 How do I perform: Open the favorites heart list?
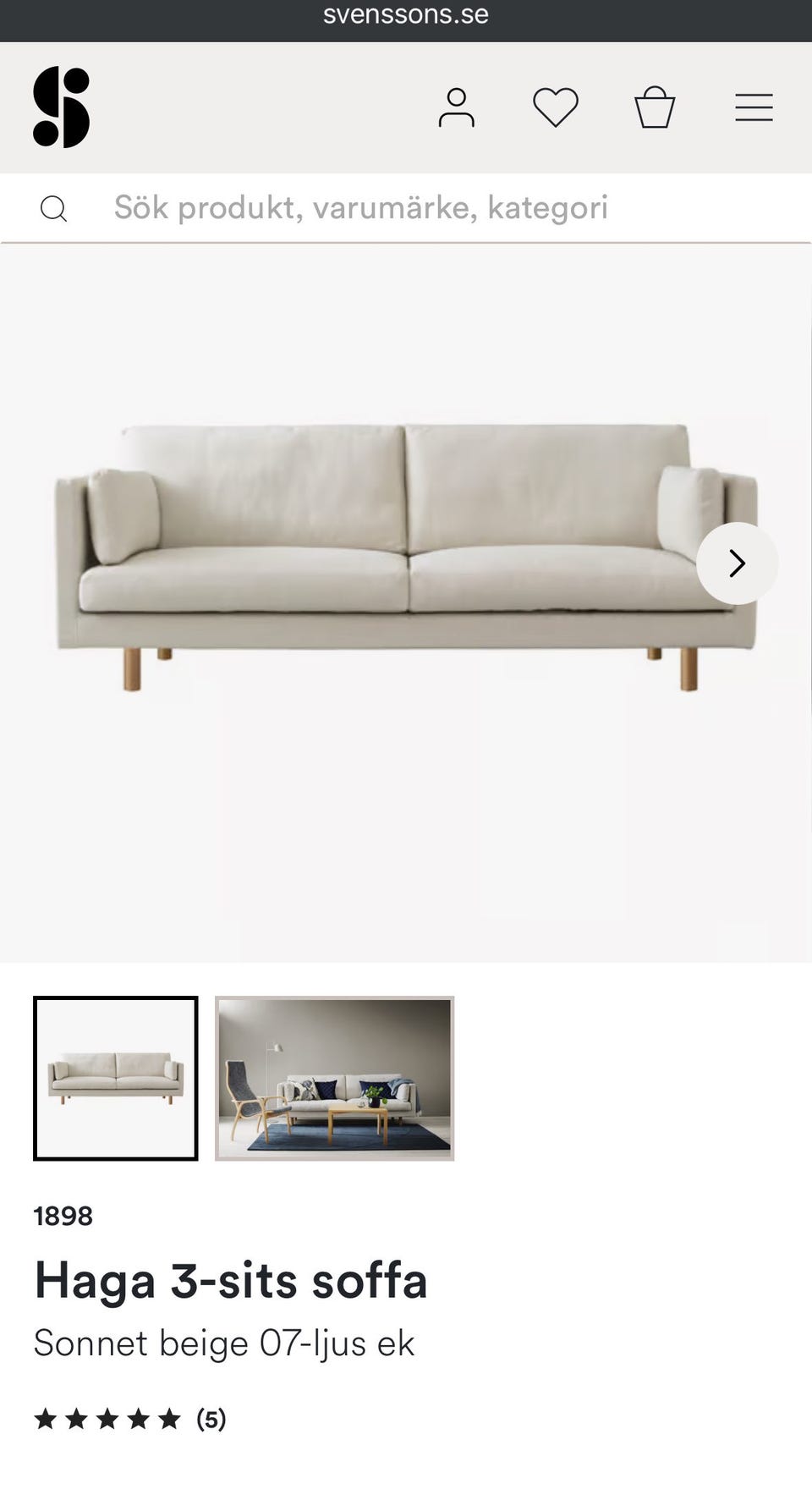(x=555, y=107)
